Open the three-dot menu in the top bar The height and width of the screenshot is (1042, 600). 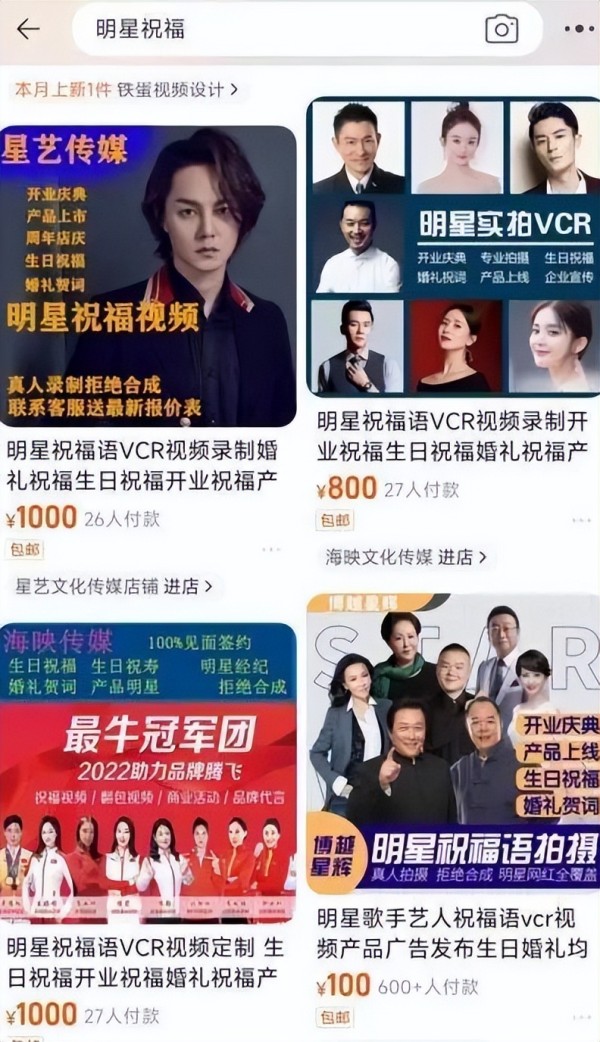pyautogui.click(x=579, y=29)
